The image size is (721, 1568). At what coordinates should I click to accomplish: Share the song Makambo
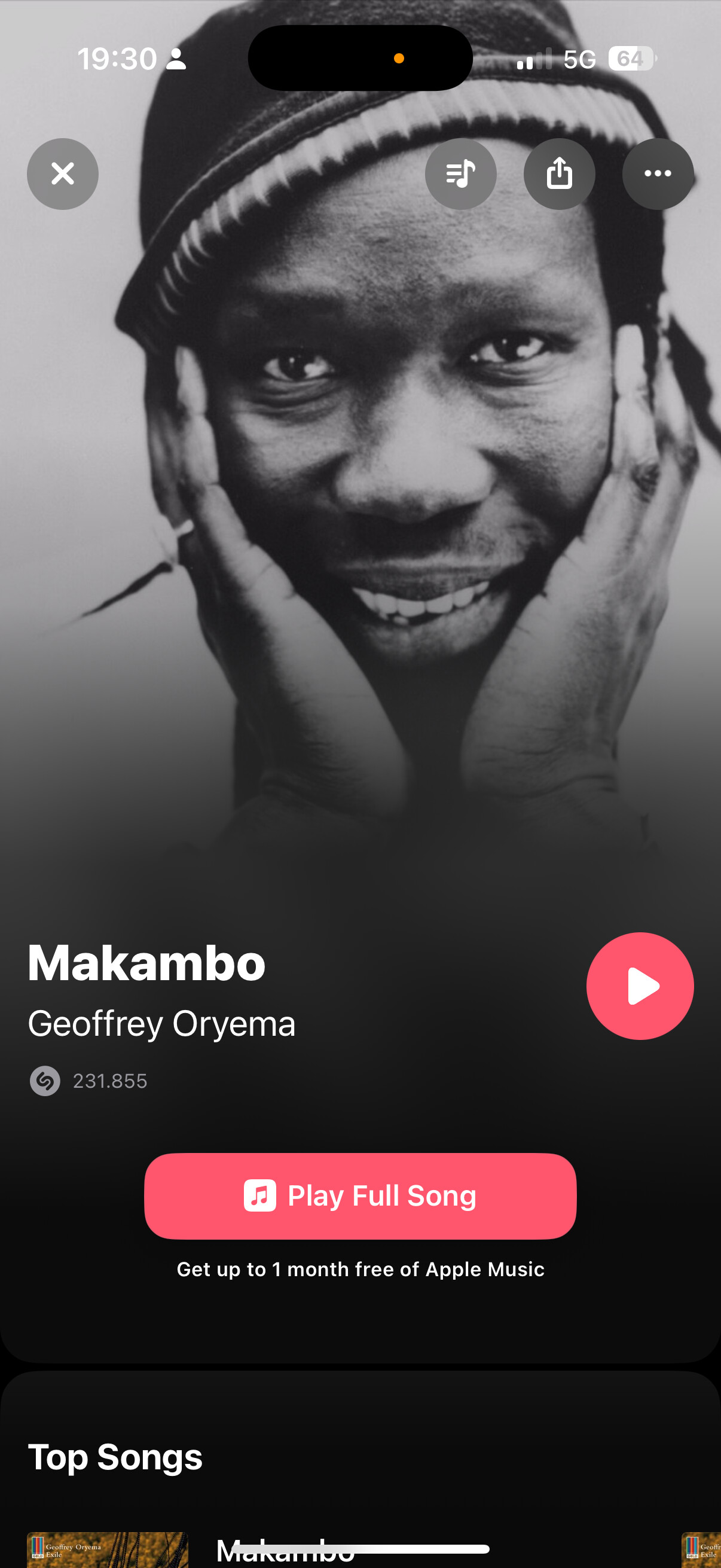pos(559,174)
